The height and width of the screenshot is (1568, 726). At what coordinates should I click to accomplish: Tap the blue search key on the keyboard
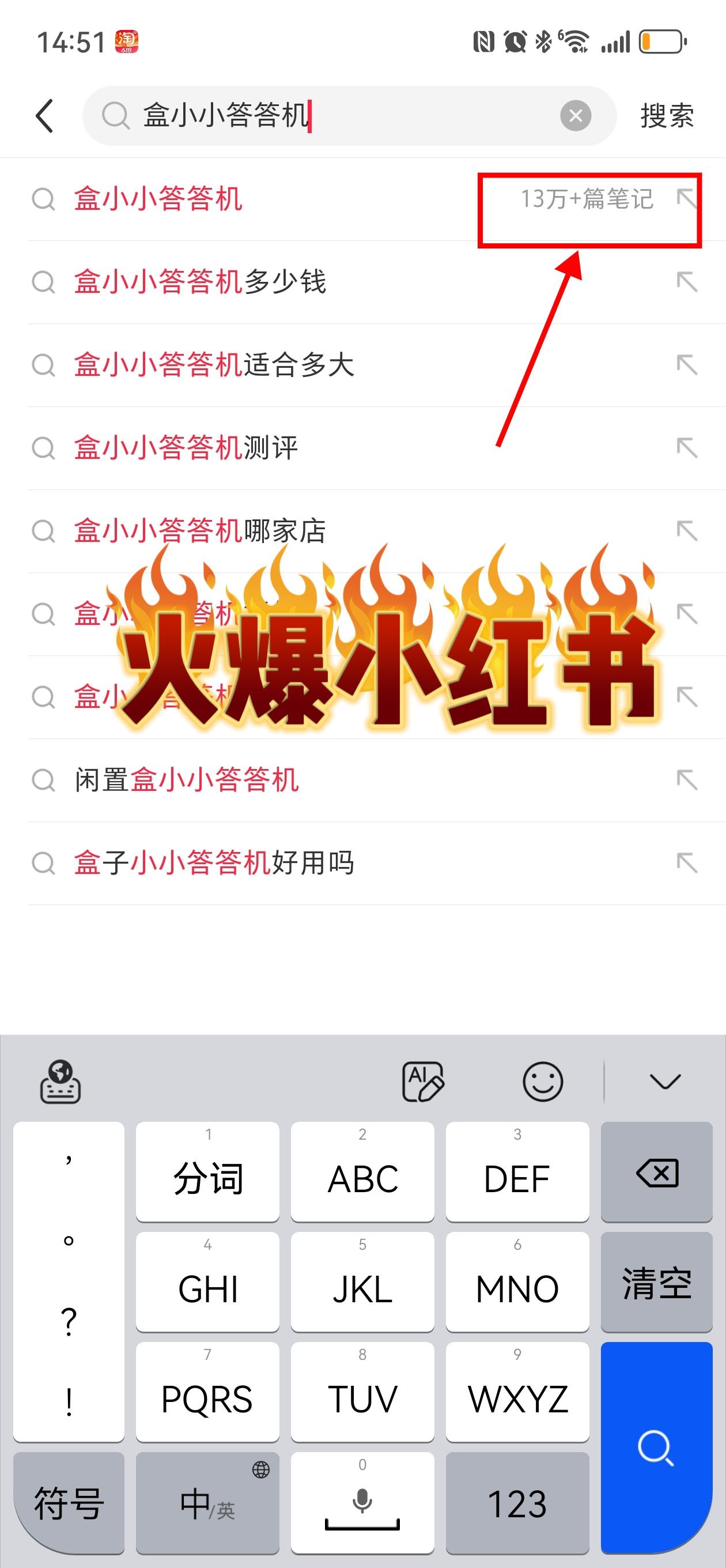pos(656,1448)
